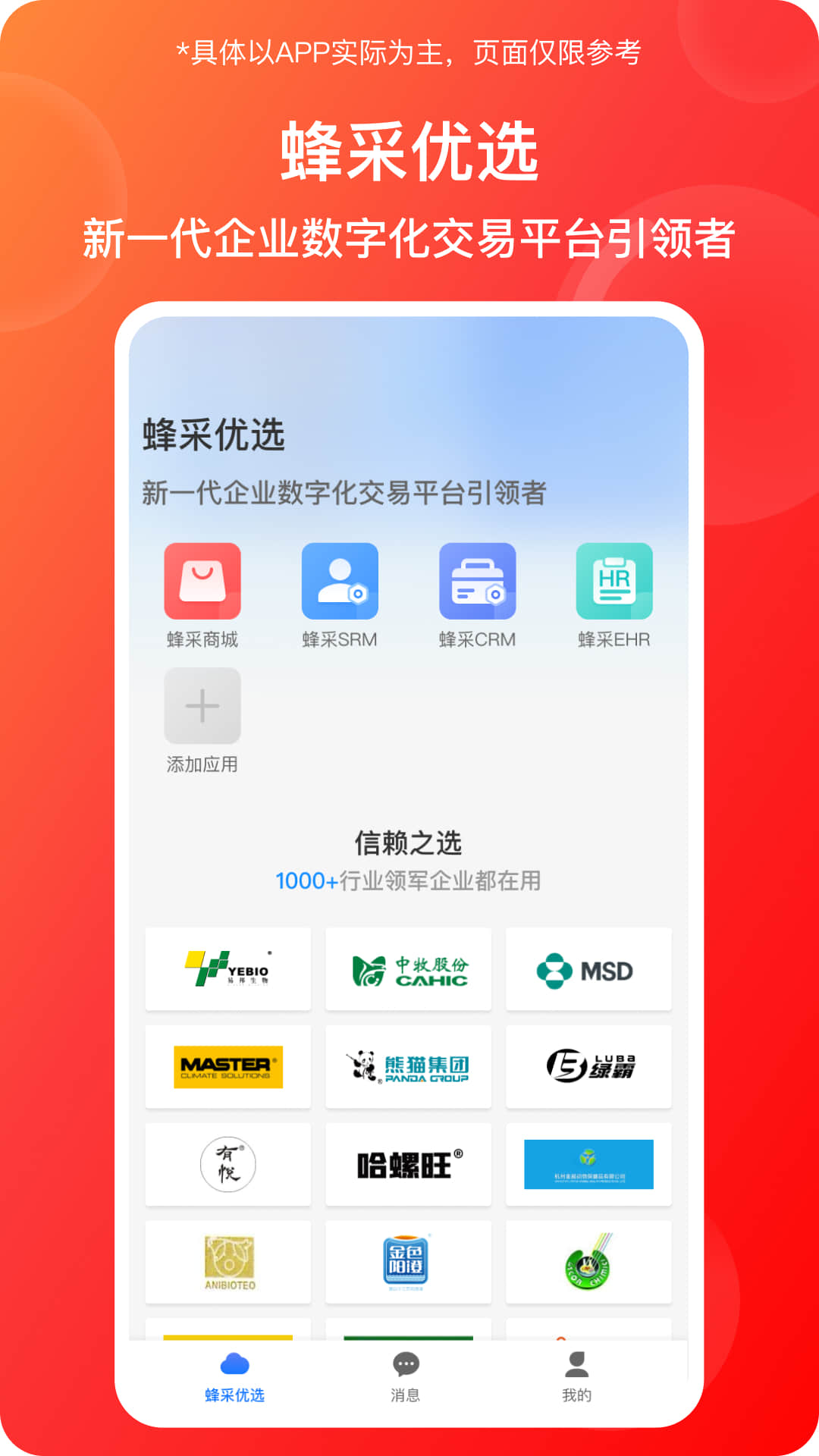The width and height of the screenshot is (819, 1456).
Task: Select the 熊猫集团 Panda Group logo
Action: coord(407,1068)
